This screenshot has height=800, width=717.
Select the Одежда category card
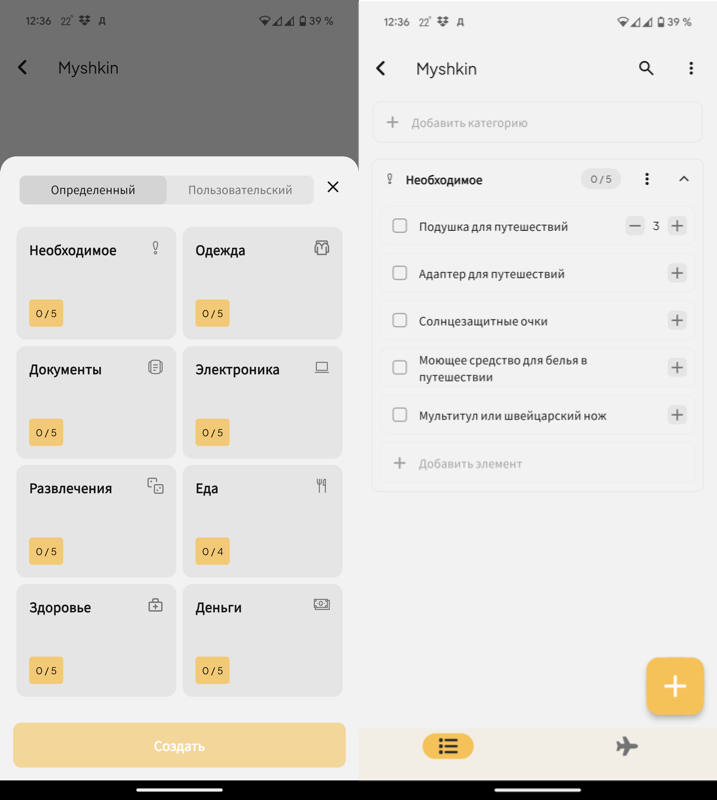262,283
